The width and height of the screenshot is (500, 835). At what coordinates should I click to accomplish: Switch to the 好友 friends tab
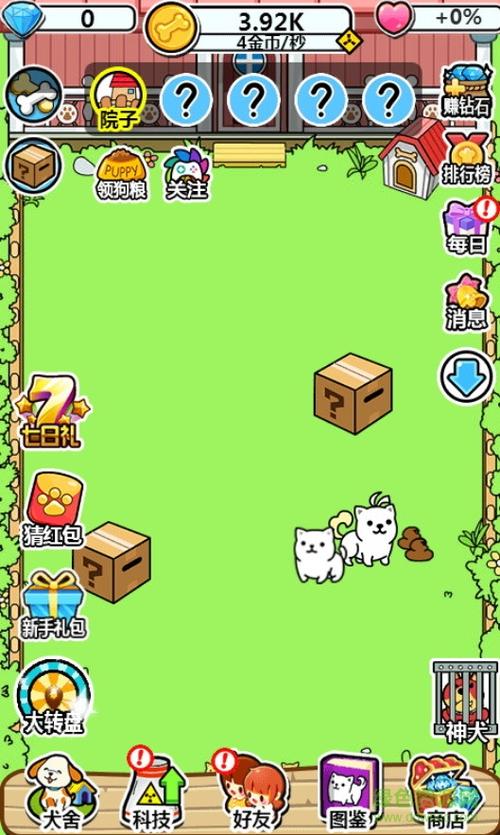(x=250, y=791)
